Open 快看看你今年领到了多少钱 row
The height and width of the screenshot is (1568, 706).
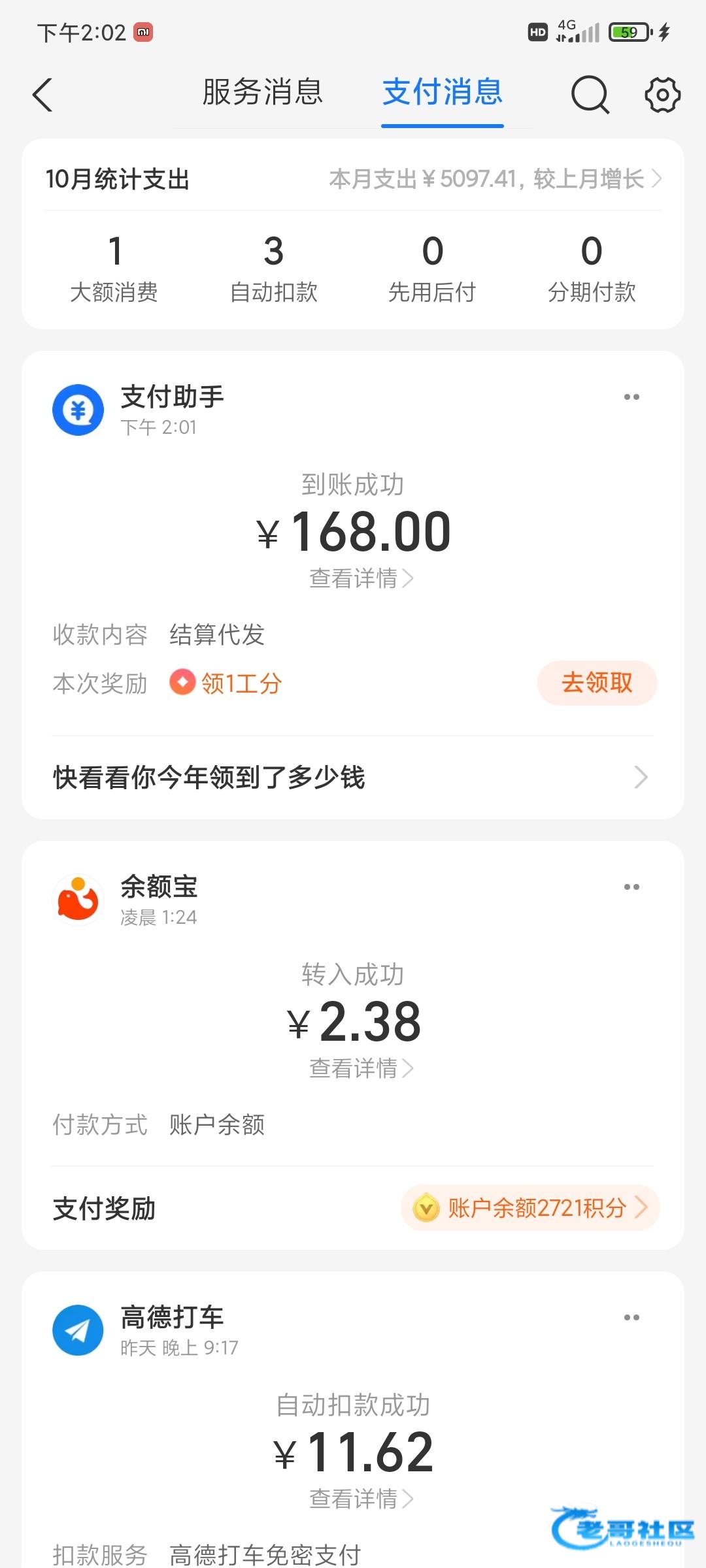click(352, 777)
